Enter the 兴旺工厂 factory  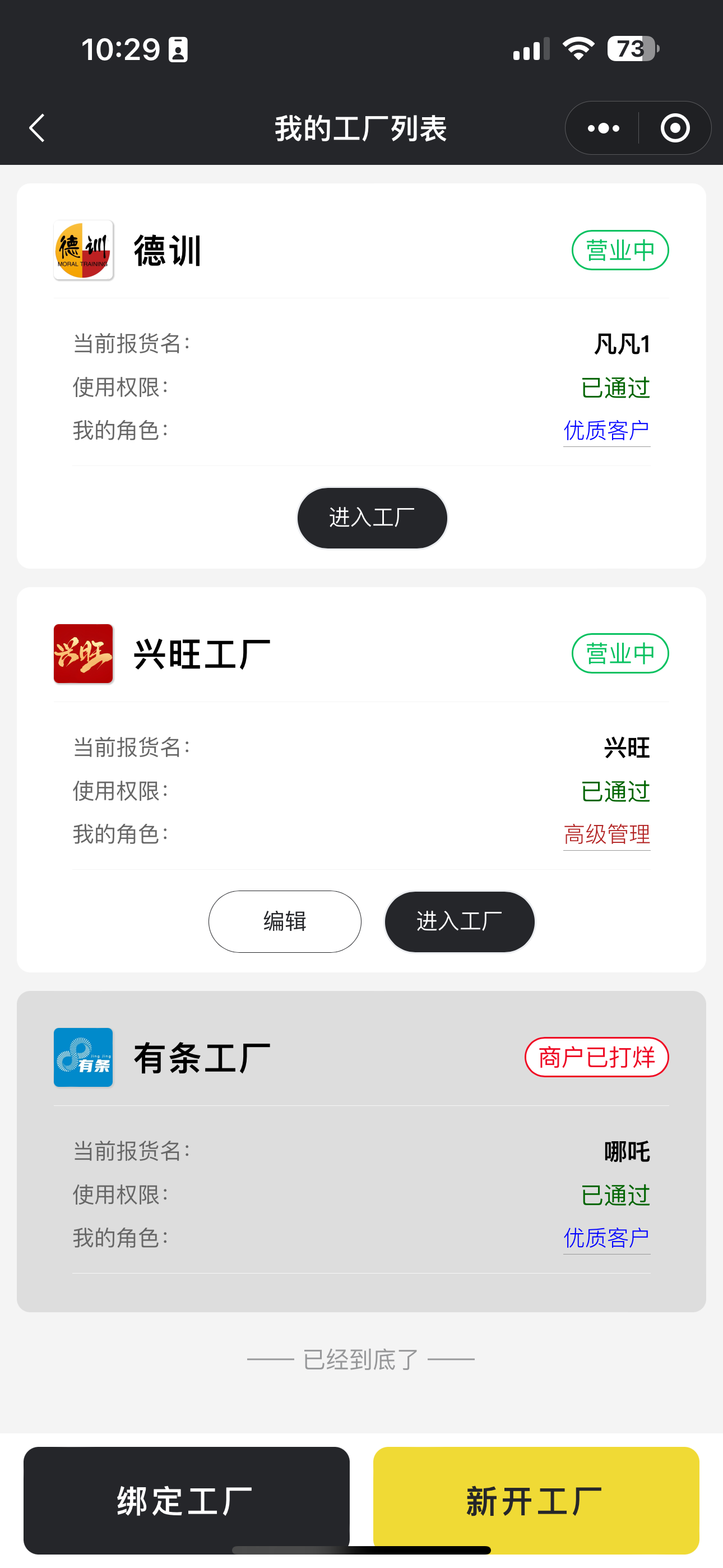(x=460, y=921)
